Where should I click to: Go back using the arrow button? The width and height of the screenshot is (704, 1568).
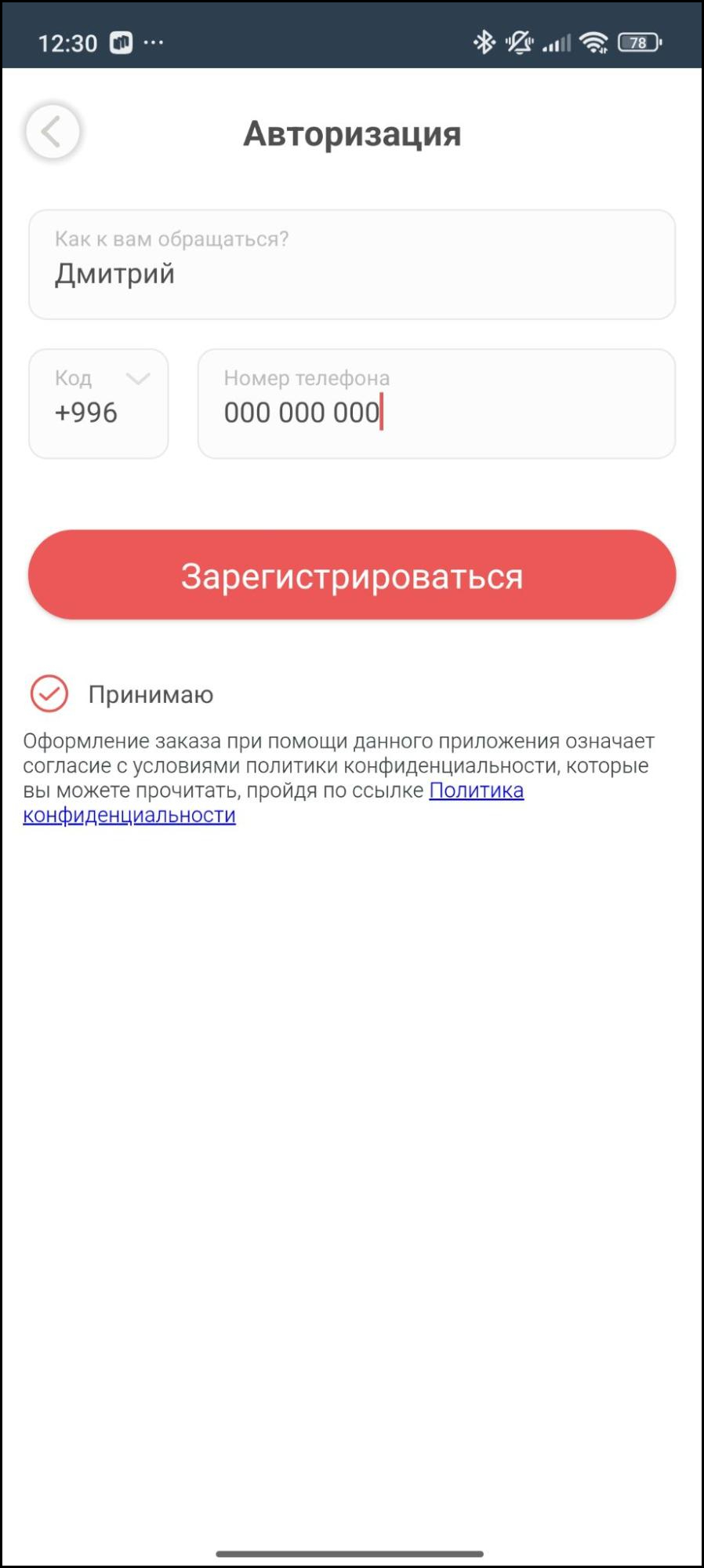click(53, 132)
